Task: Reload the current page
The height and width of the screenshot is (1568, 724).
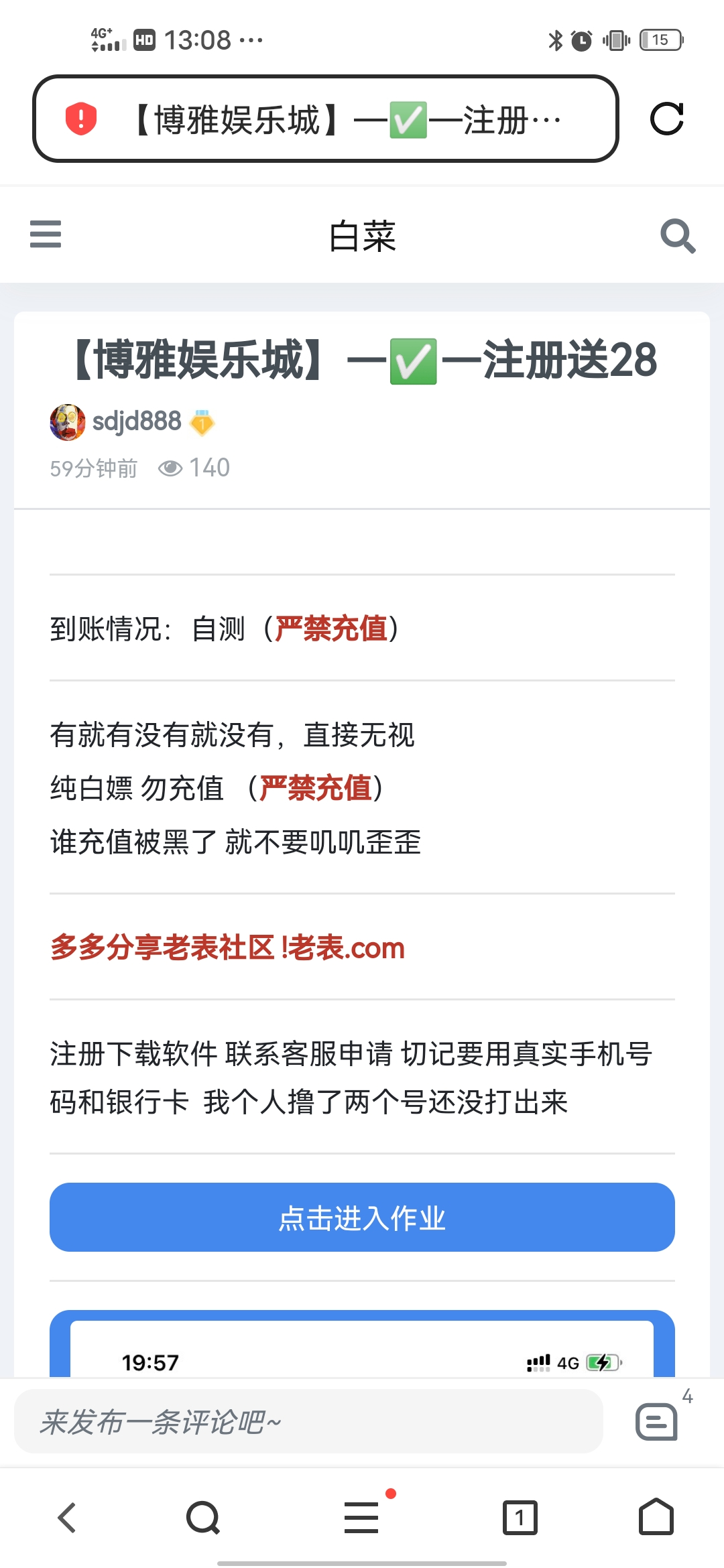Action: (x=666, y=119)
